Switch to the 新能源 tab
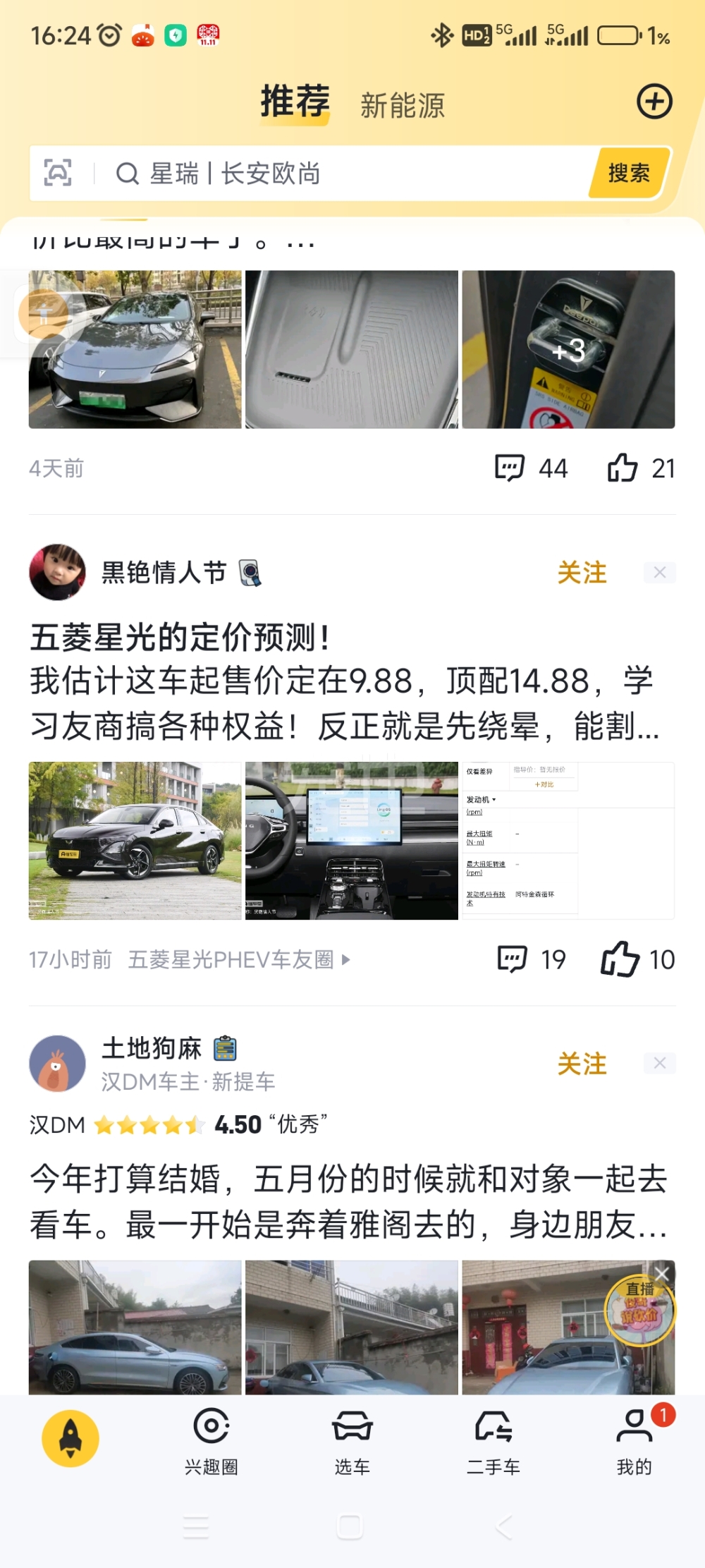This screenshot has height=1568, width=705. [x=403, y=105]
